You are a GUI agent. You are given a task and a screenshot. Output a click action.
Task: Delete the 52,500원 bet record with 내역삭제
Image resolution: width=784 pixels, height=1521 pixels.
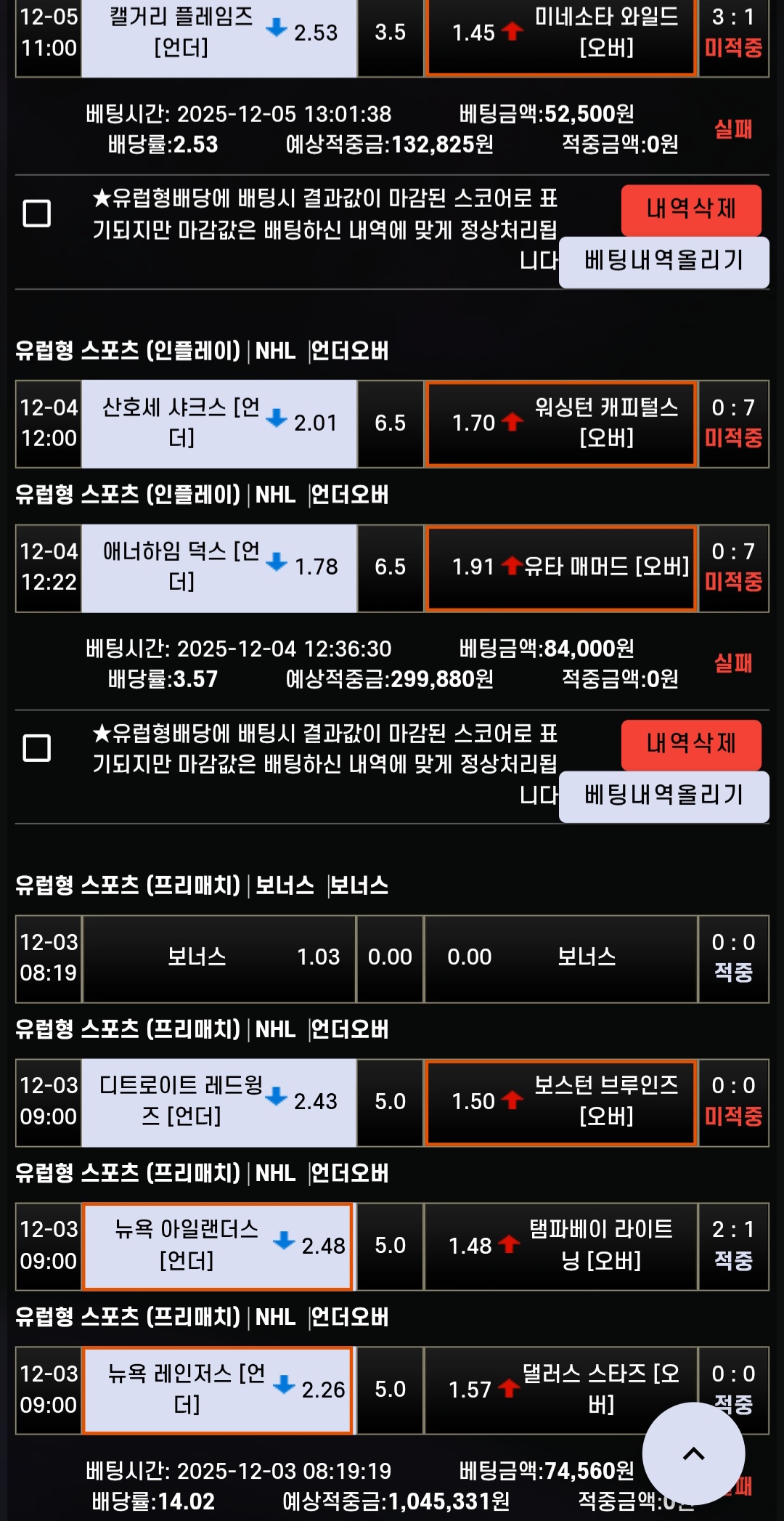tap(690, 209)
